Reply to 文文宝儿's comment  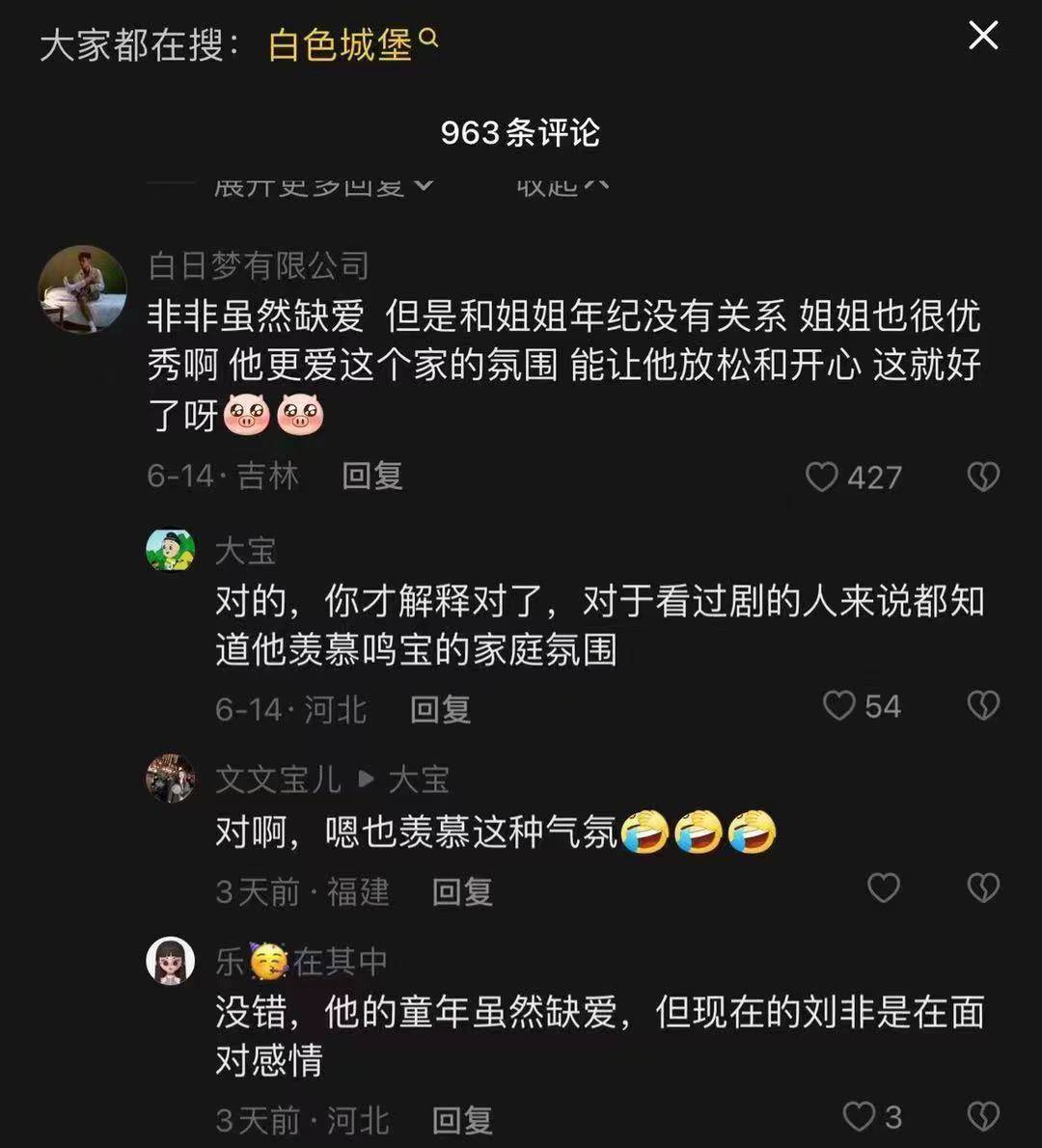click(462, 891)
